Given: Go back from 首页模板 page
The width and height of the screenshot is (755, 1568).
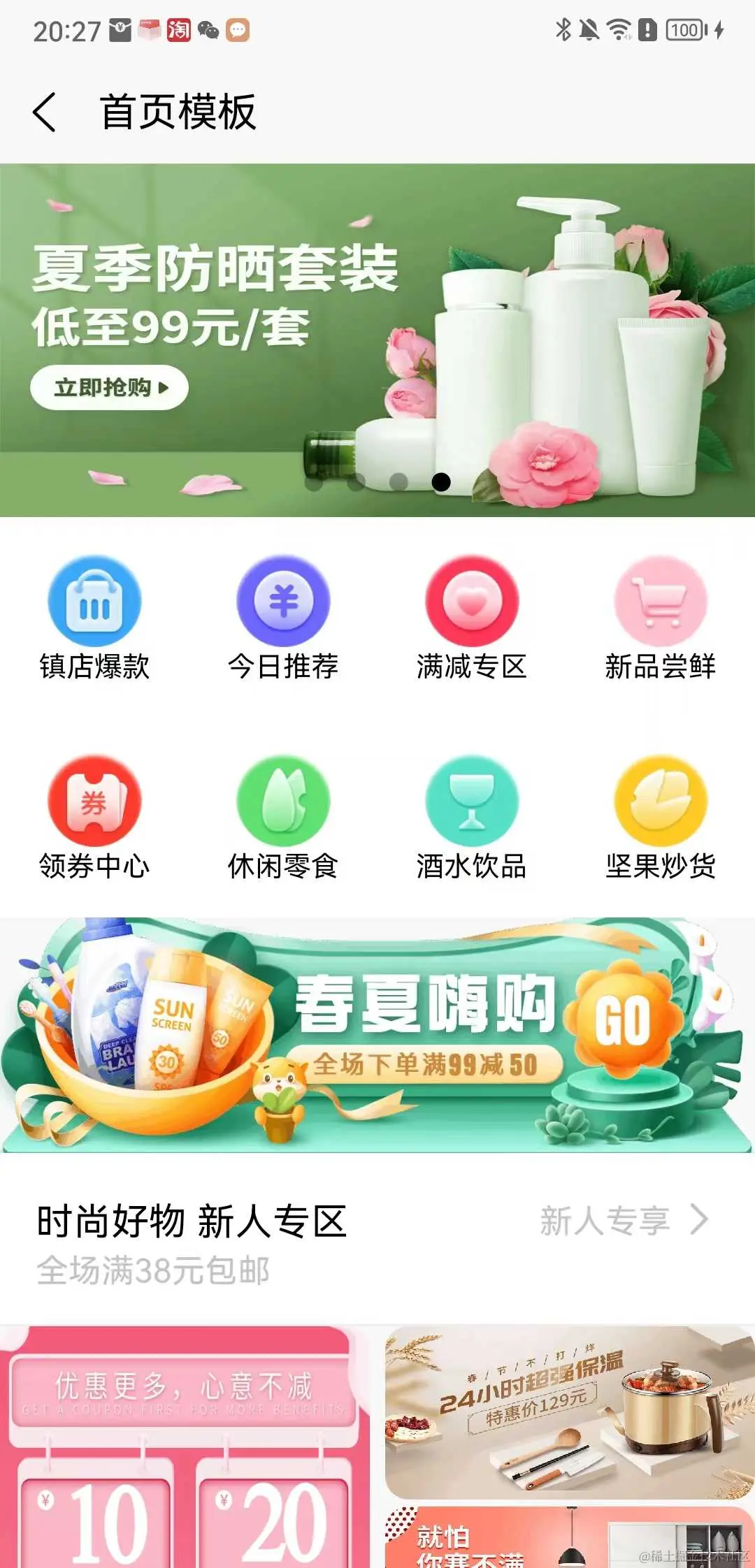Looking at the screenshot, I should pos(45,112).
